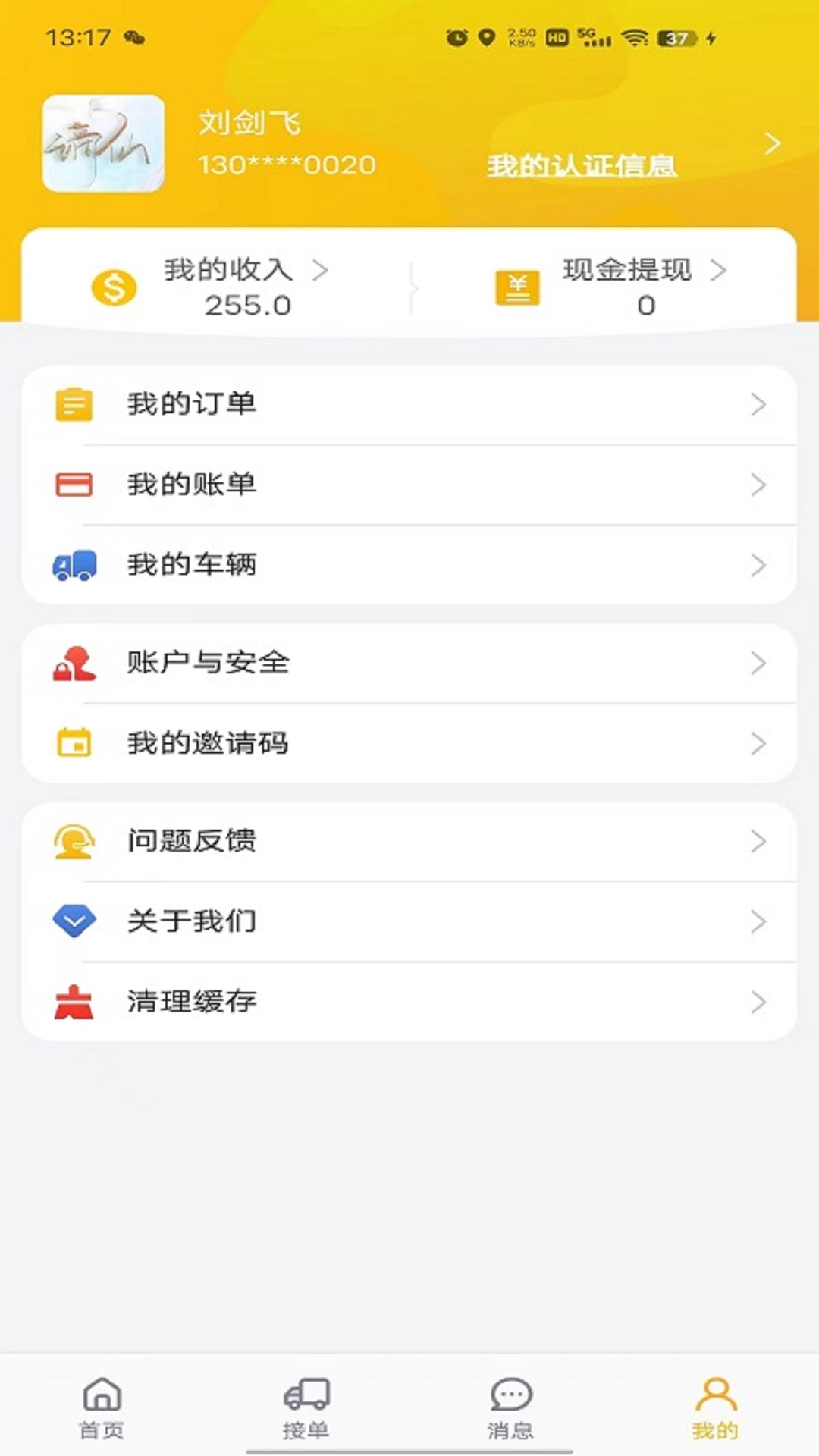Open profile details via top-right chevron
This screenshot has width=819, height=1456.
[x=773, y=143]
